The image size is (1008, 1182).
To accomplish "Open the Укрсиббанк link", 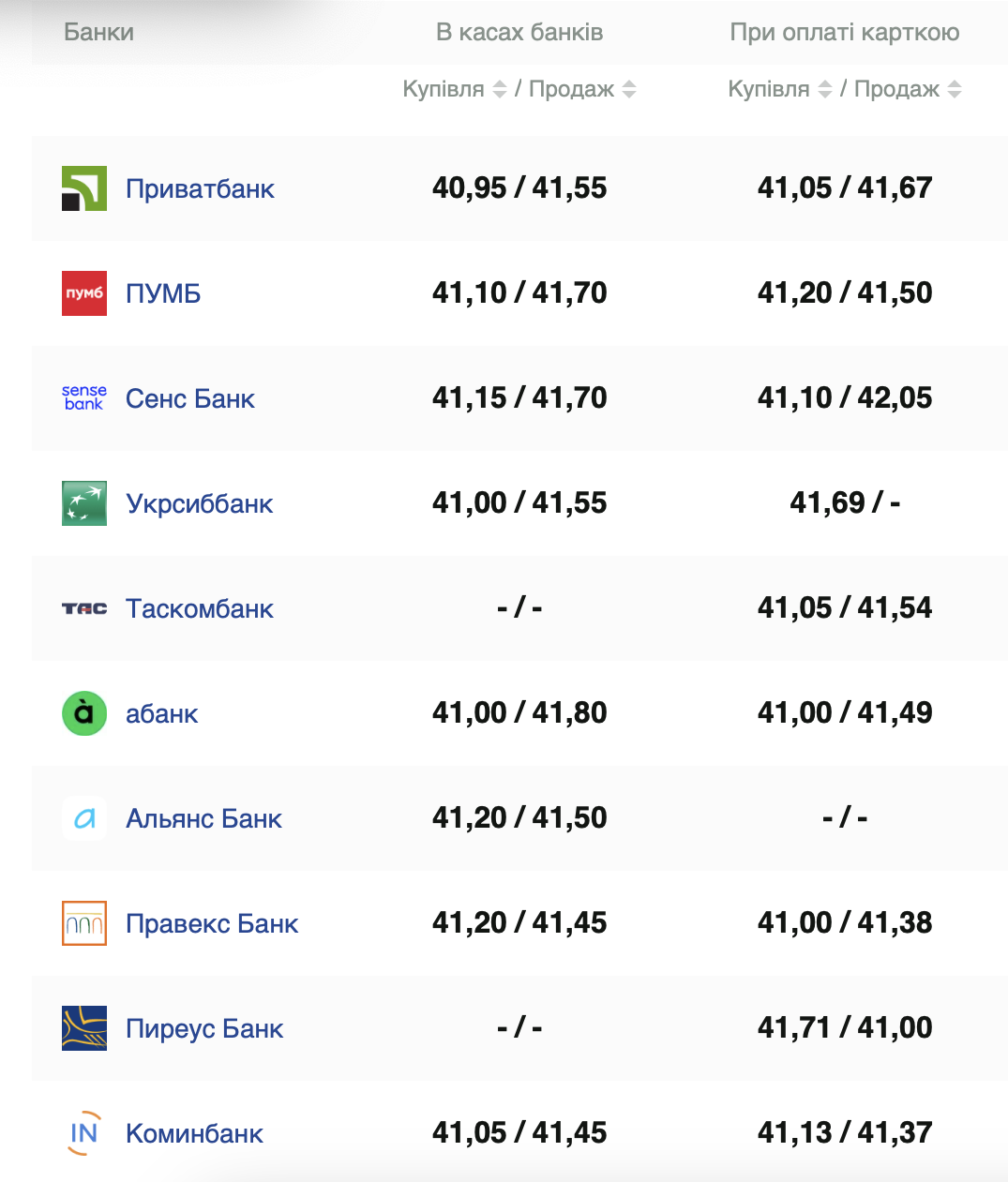I will click(199, 504).
